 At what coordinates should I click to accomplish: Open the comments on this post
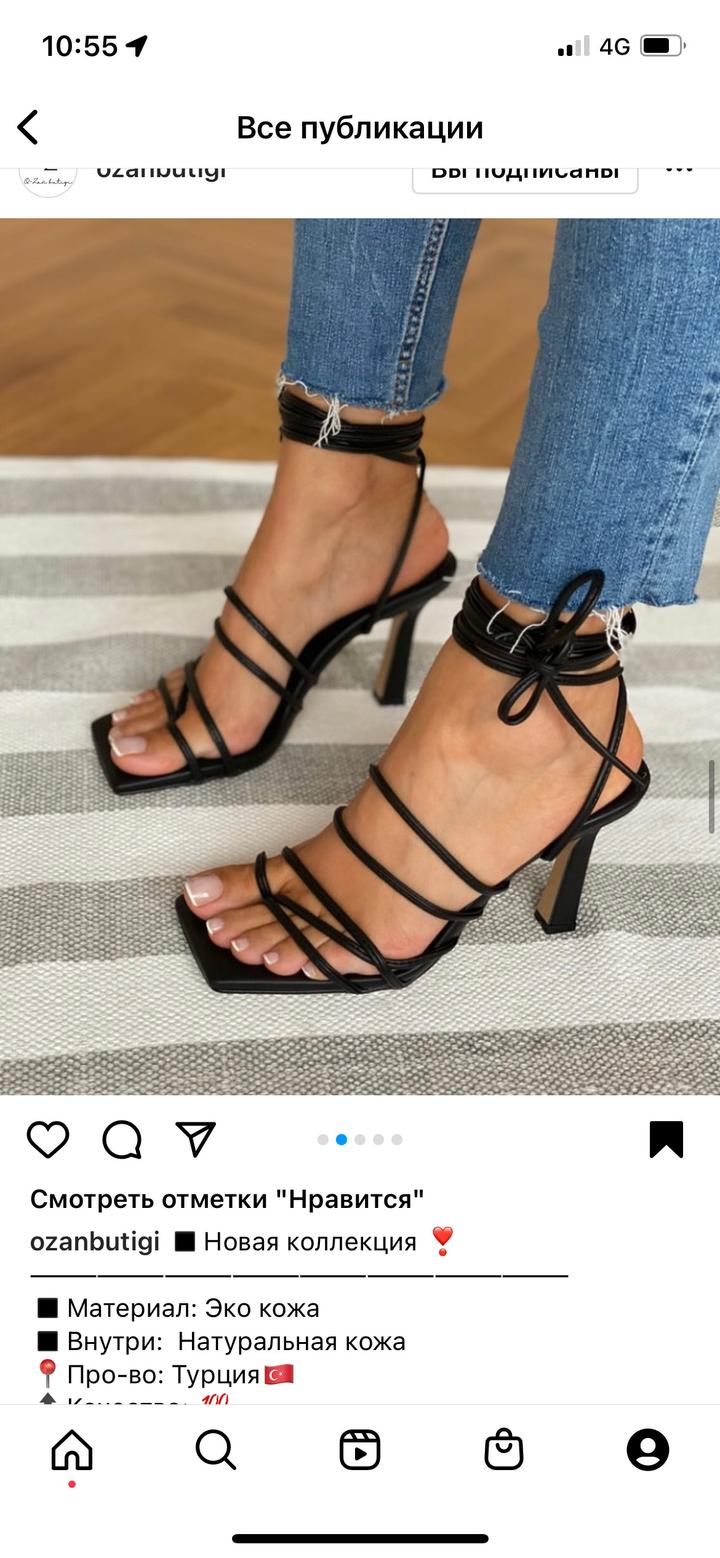point(122,1139)
